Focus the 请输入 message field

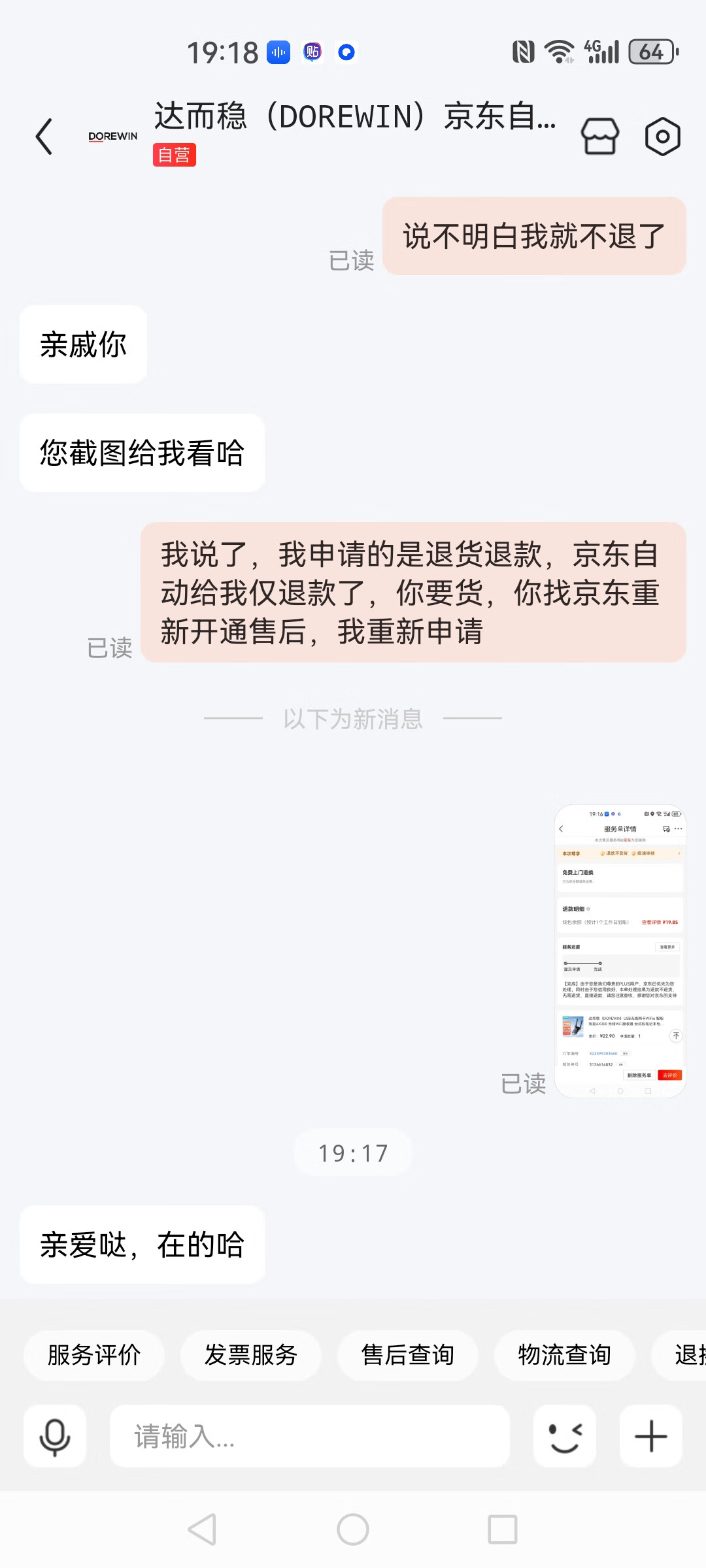pos(310,1436)
